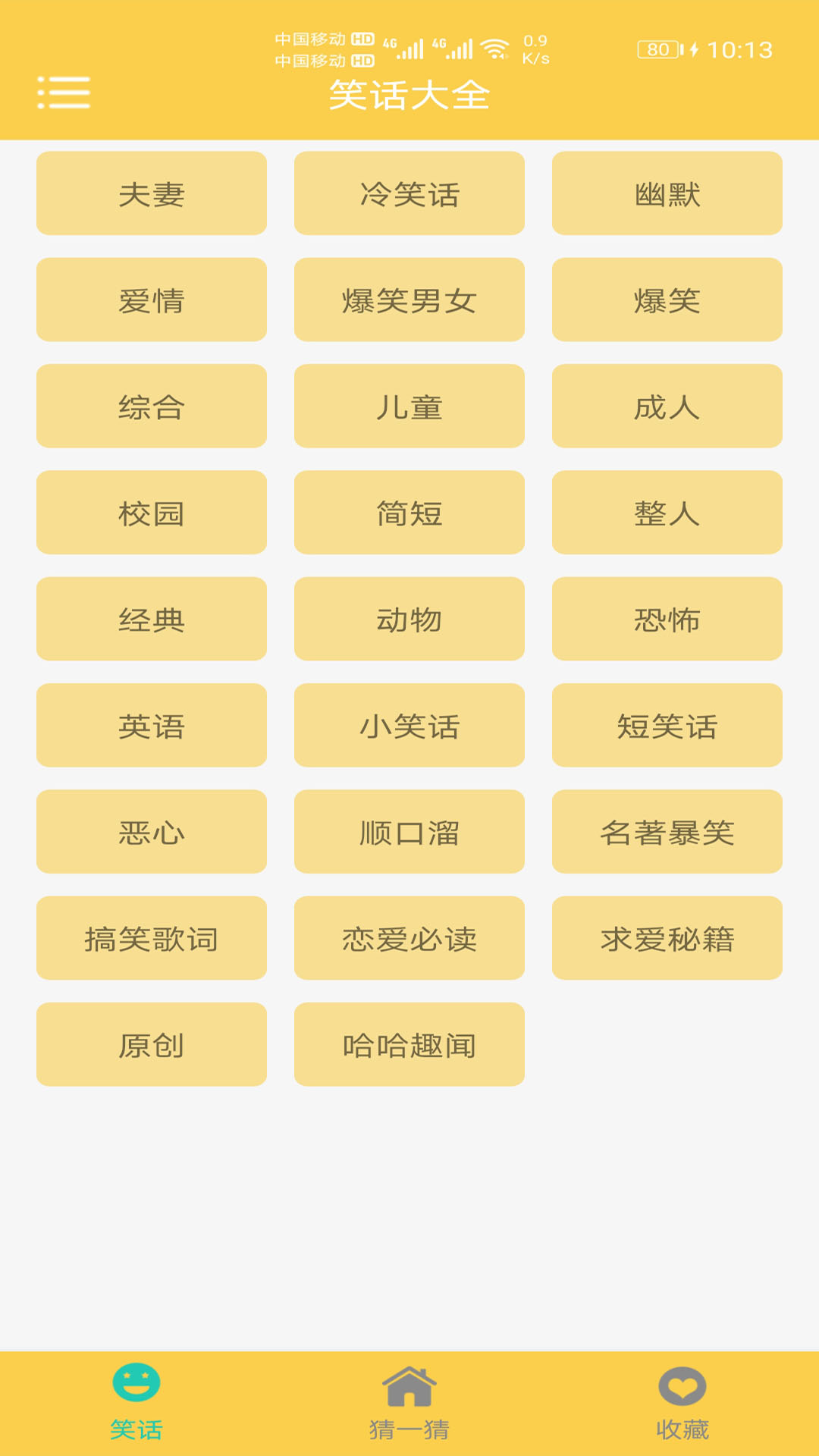Open the 成人 category
This screenshot has width=819, height=1456.
667,406
